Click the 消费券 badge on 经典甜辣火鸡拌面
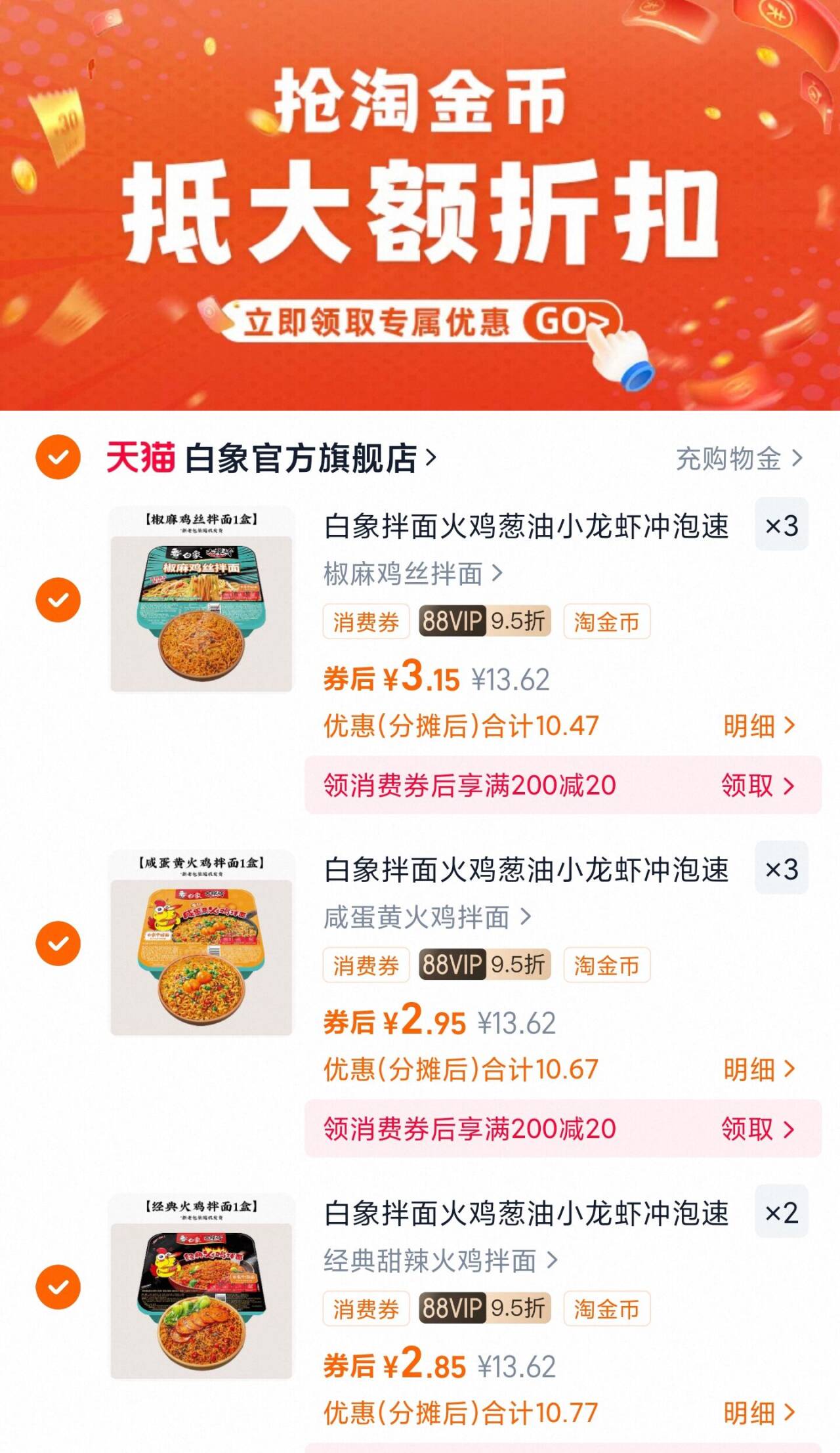 [366, 1309]
